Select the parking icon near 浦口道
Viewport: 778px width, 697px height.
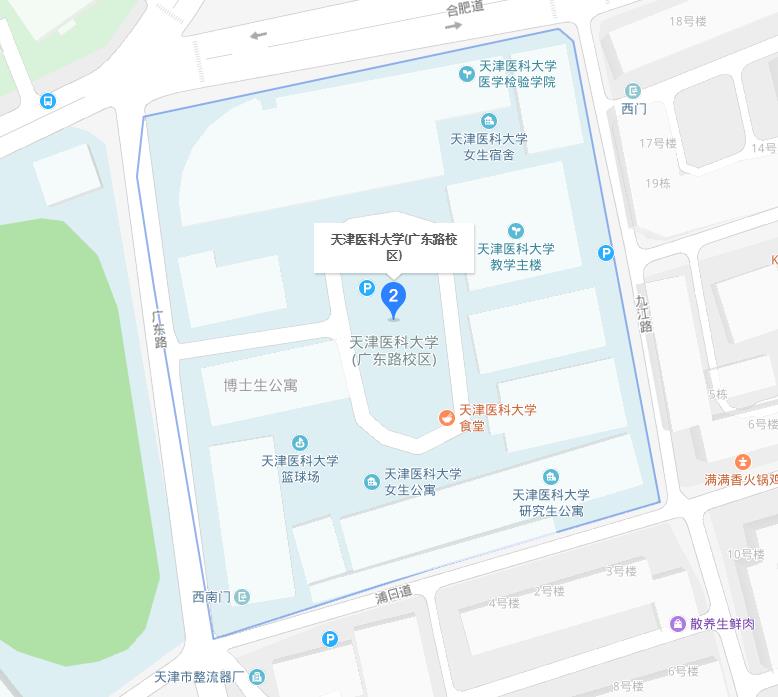tap(330, 639)
